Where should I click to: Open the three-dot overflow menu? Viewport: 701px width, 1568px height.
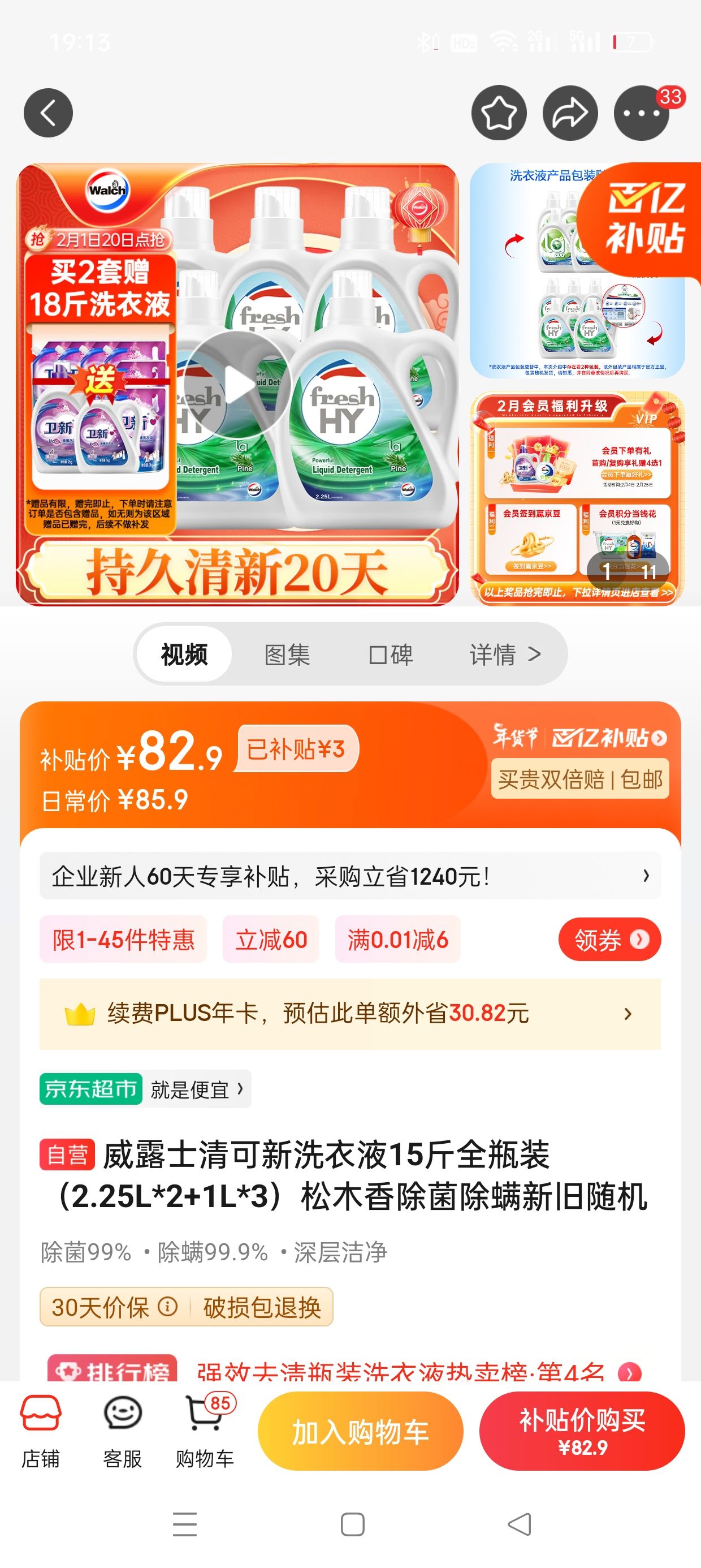tap(642, 113)
